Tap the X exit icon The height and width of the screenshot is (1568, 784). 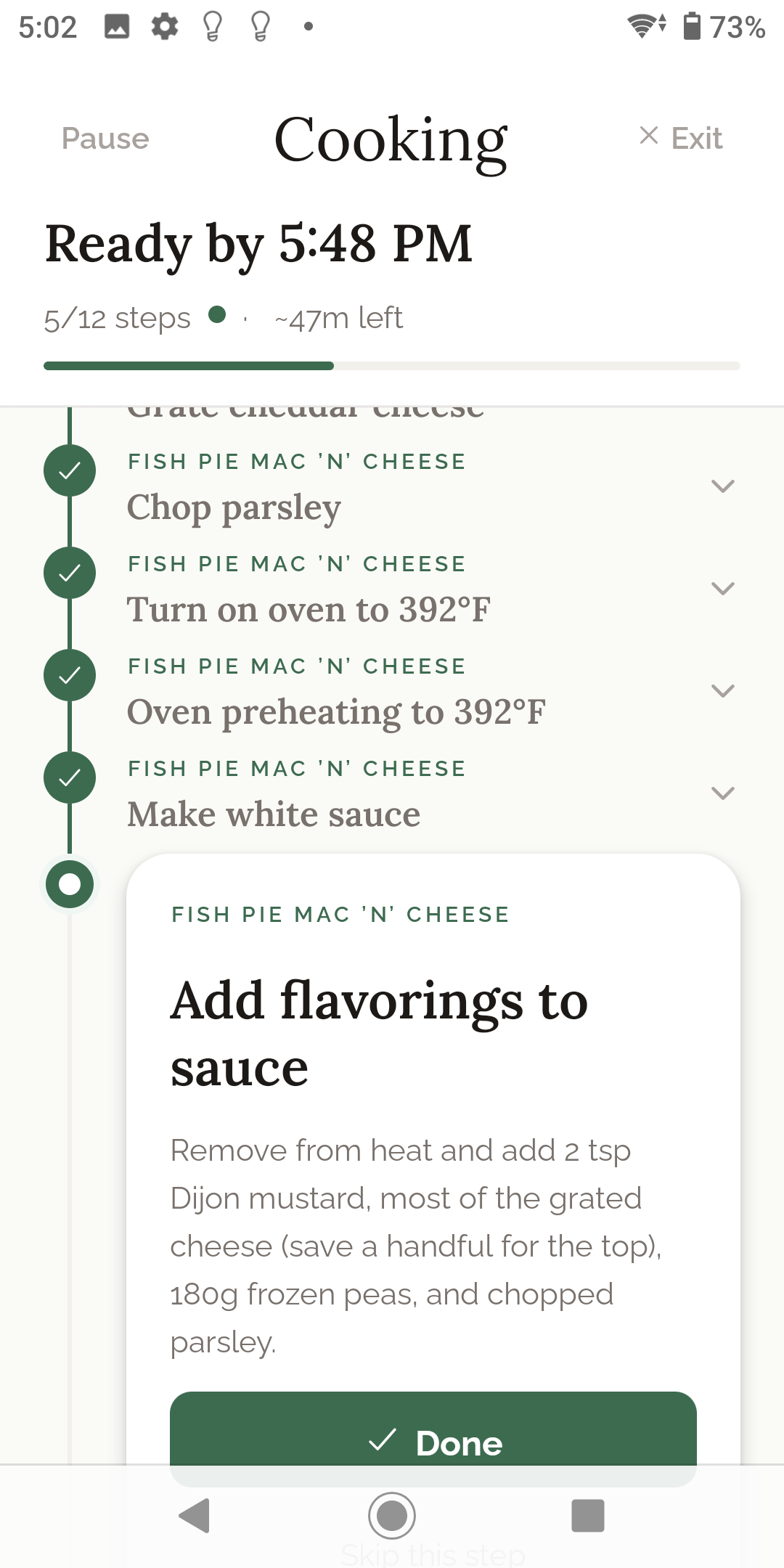click(x=648, y=136)
